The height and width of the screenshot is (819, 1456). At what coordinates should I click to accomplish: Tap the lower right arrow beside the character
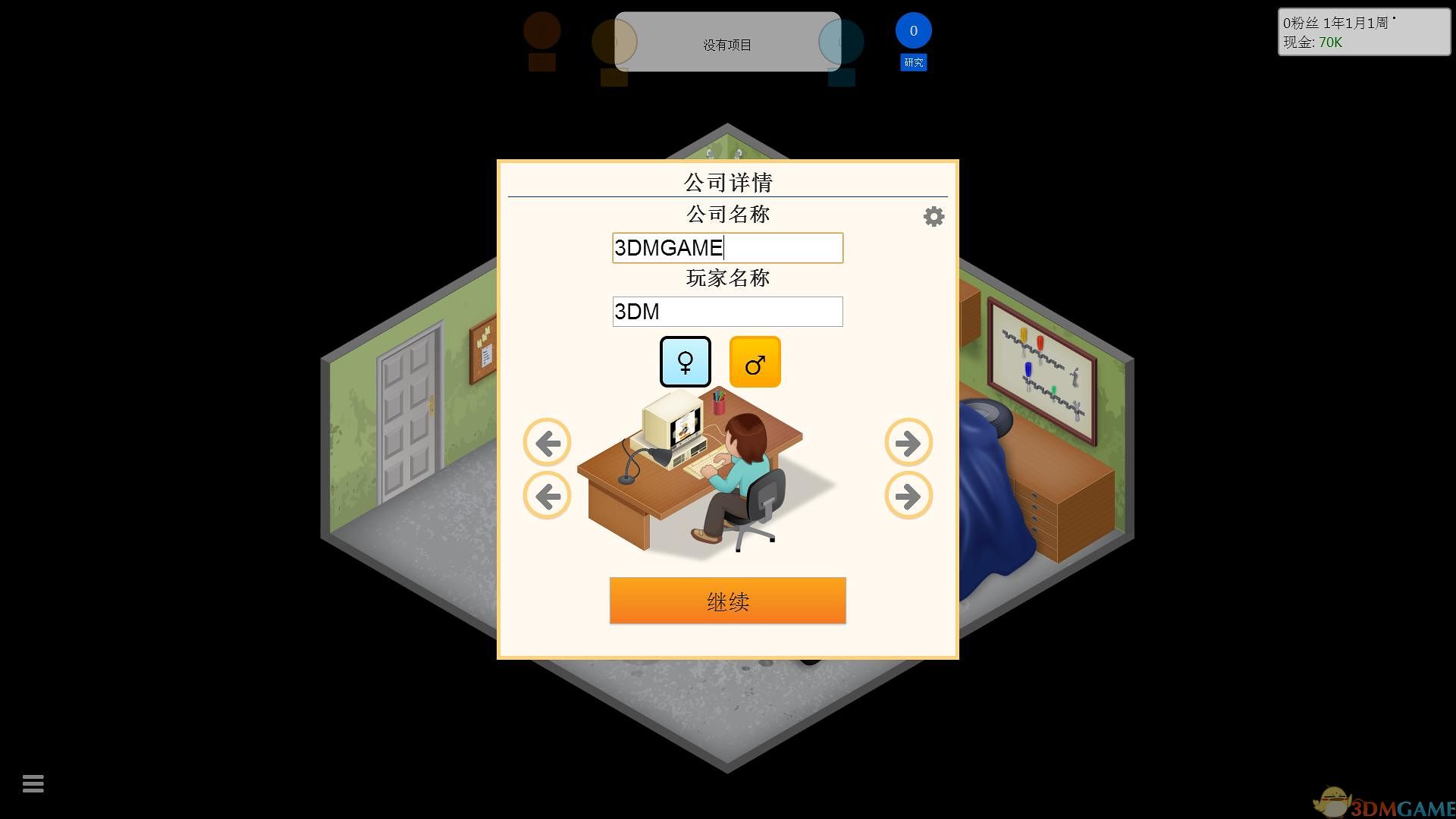pyautogui.click(x=908, y=496)
